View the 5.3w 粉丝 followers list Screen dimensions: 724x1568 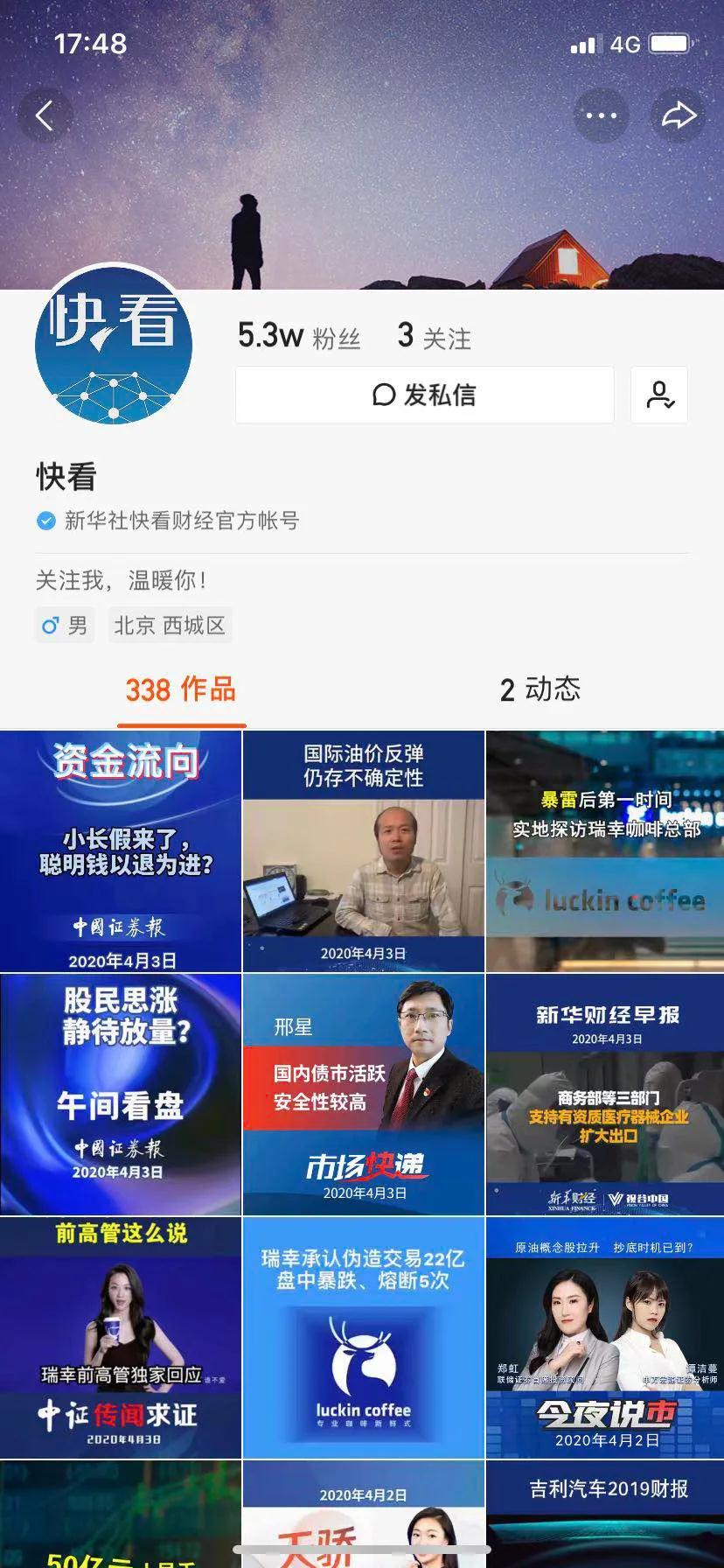[x=299, y=336]
